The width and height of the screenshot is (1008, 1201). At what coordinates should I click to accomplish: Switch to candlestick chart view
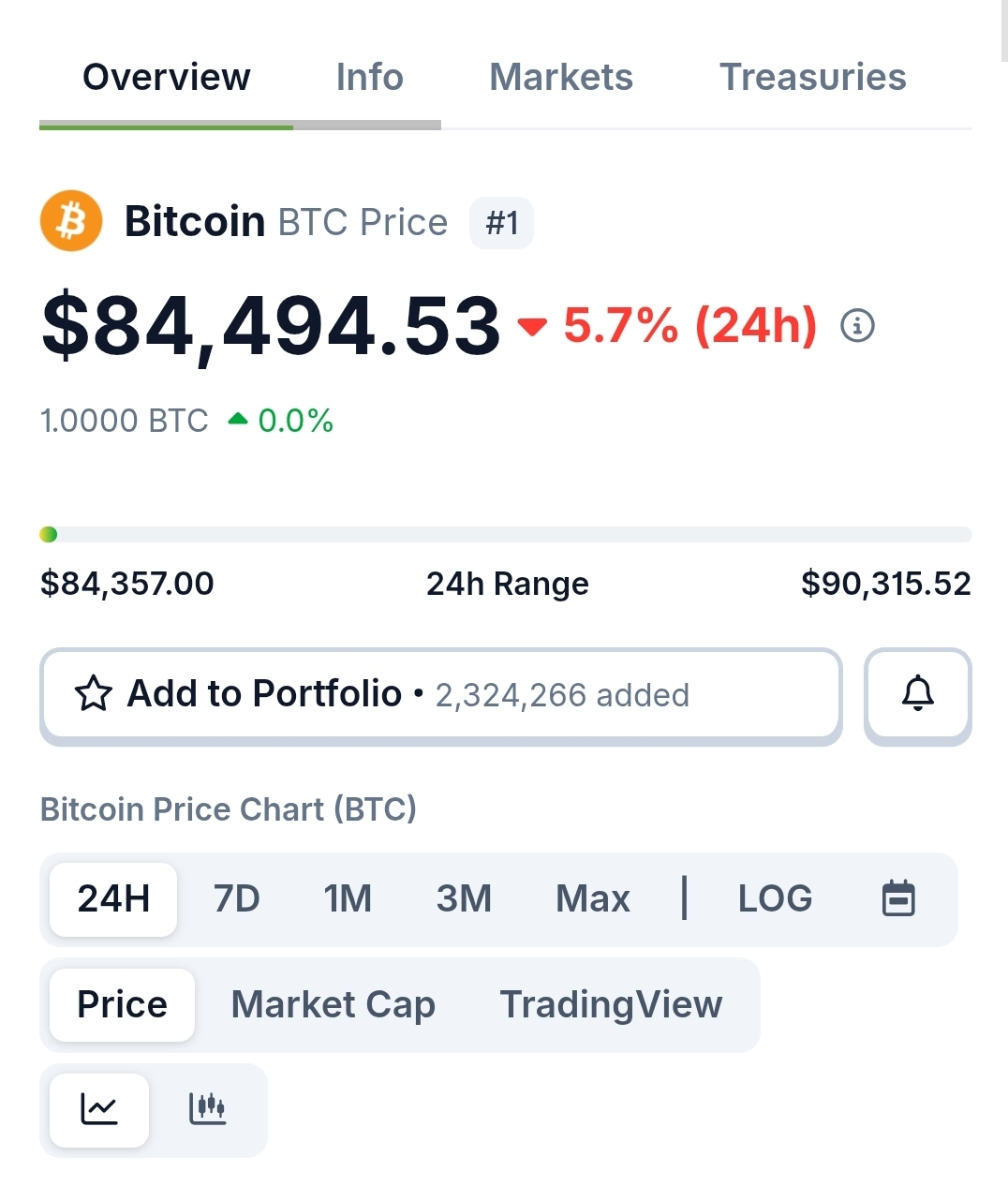207,1110
